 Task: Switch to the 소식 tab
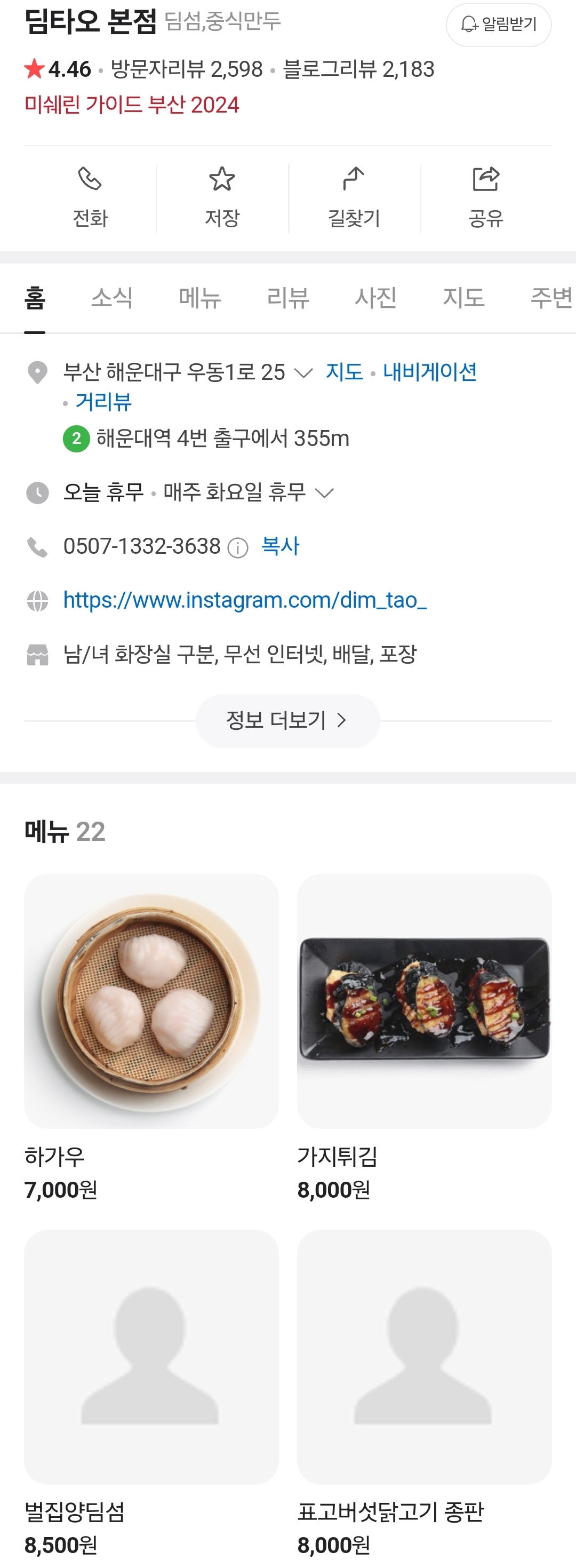tap(112, 298)
